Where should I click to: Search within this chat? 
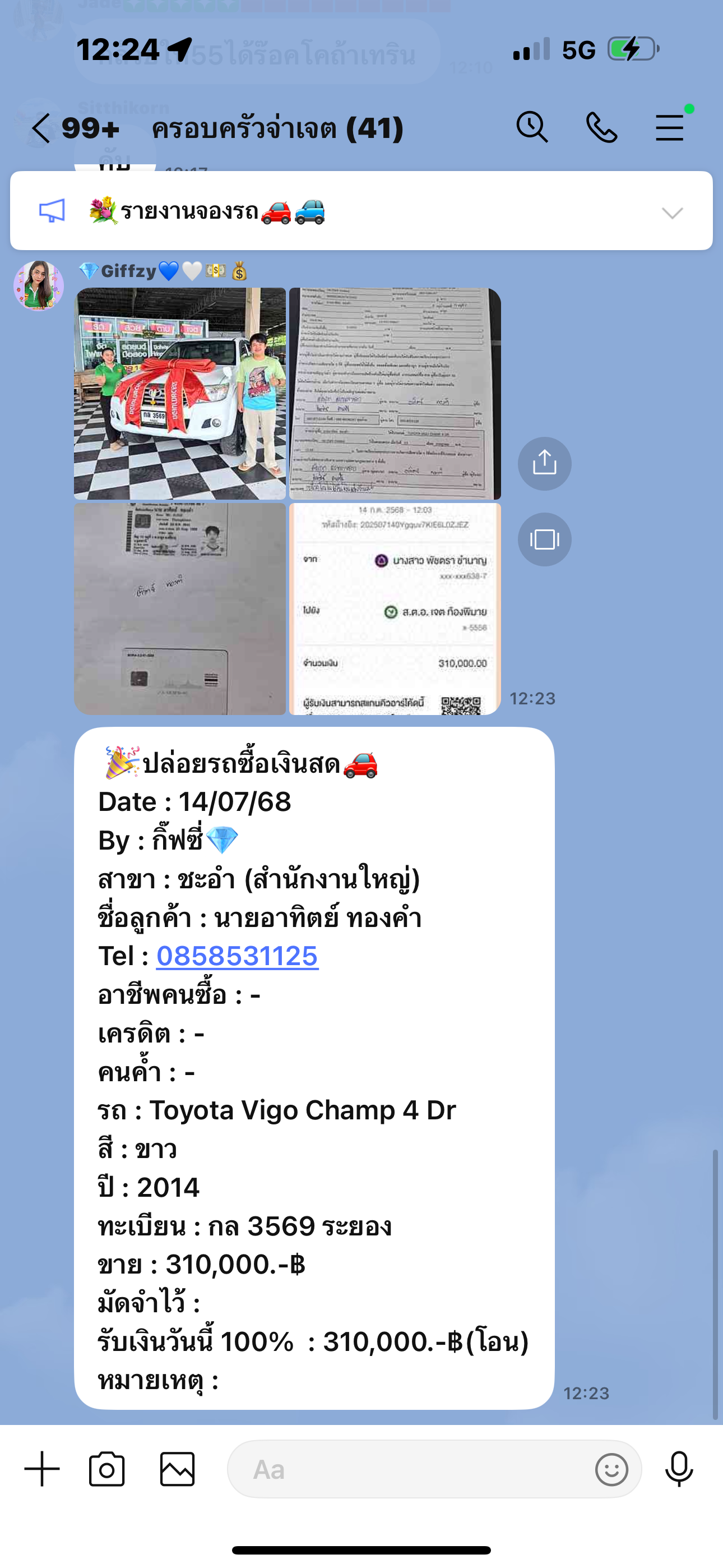(x=532, y=127)
